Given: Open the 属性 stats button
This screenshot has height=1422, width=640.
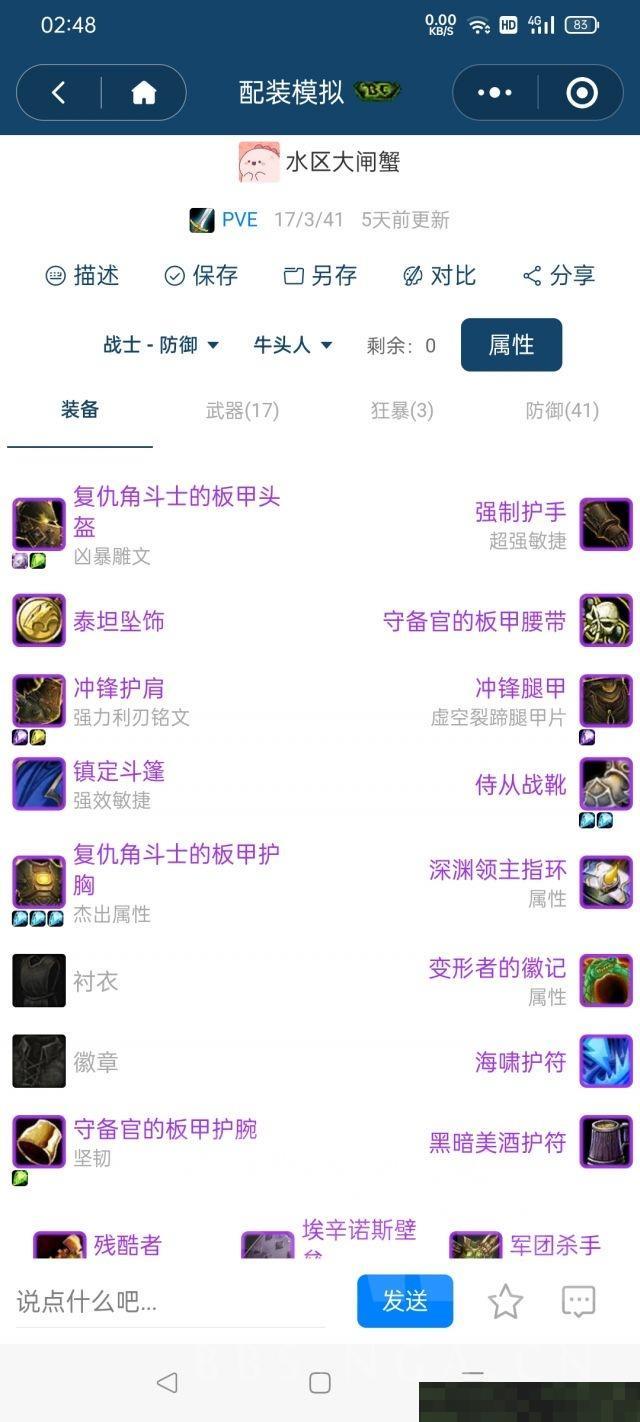Looking at the screenshot, I should pos(511,345).
